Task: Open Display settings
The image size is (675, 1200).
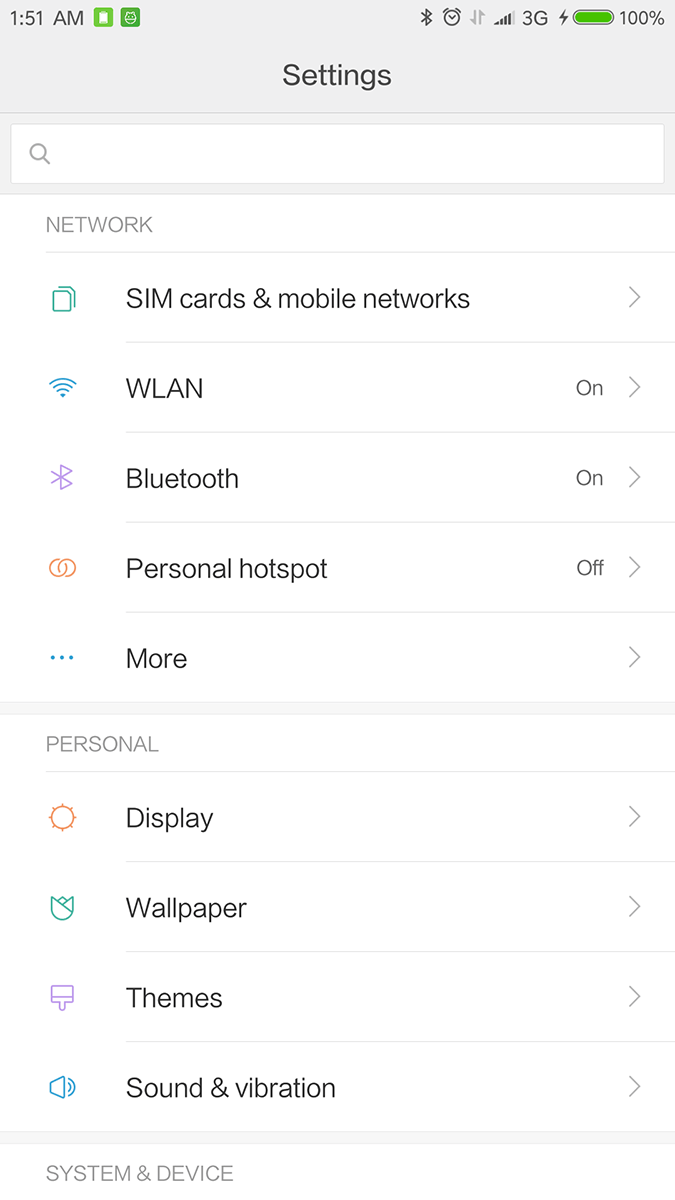Action: (x=337, y=818)
